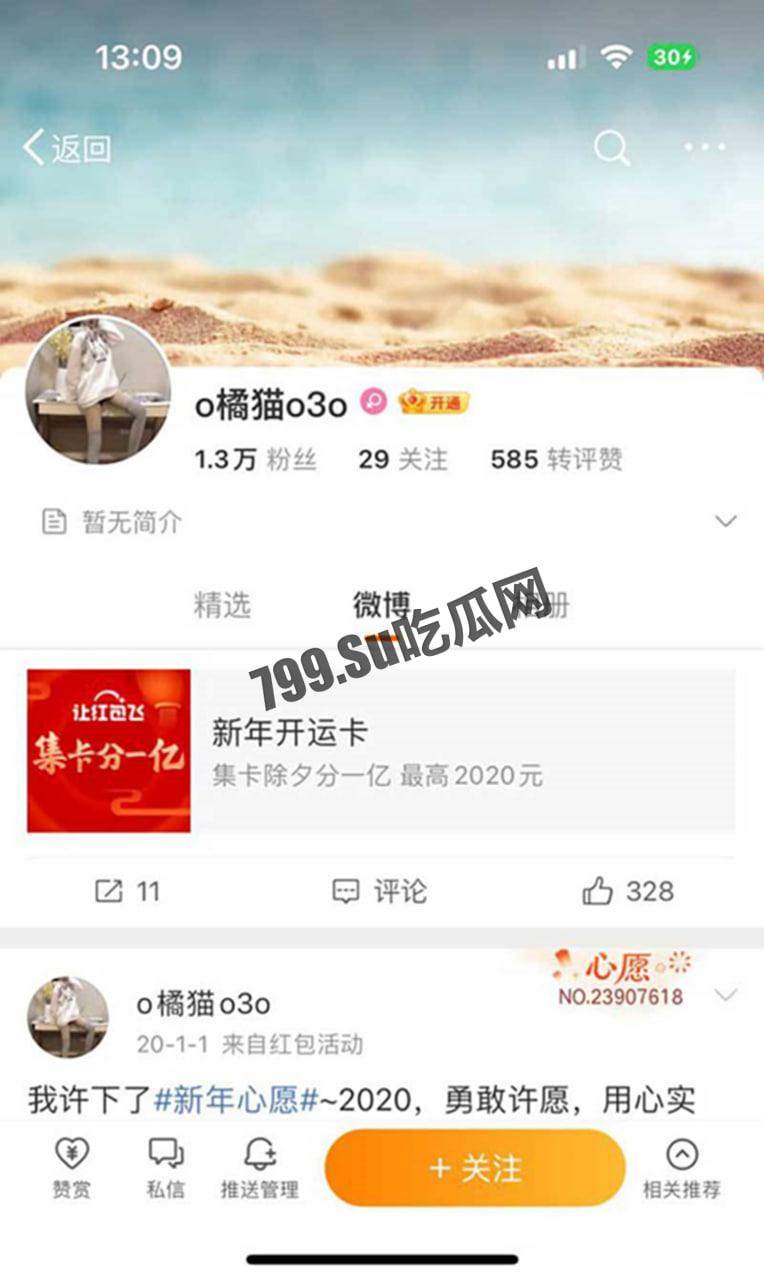Expand options for the 20-1-1 post

[x=727, y=995]
